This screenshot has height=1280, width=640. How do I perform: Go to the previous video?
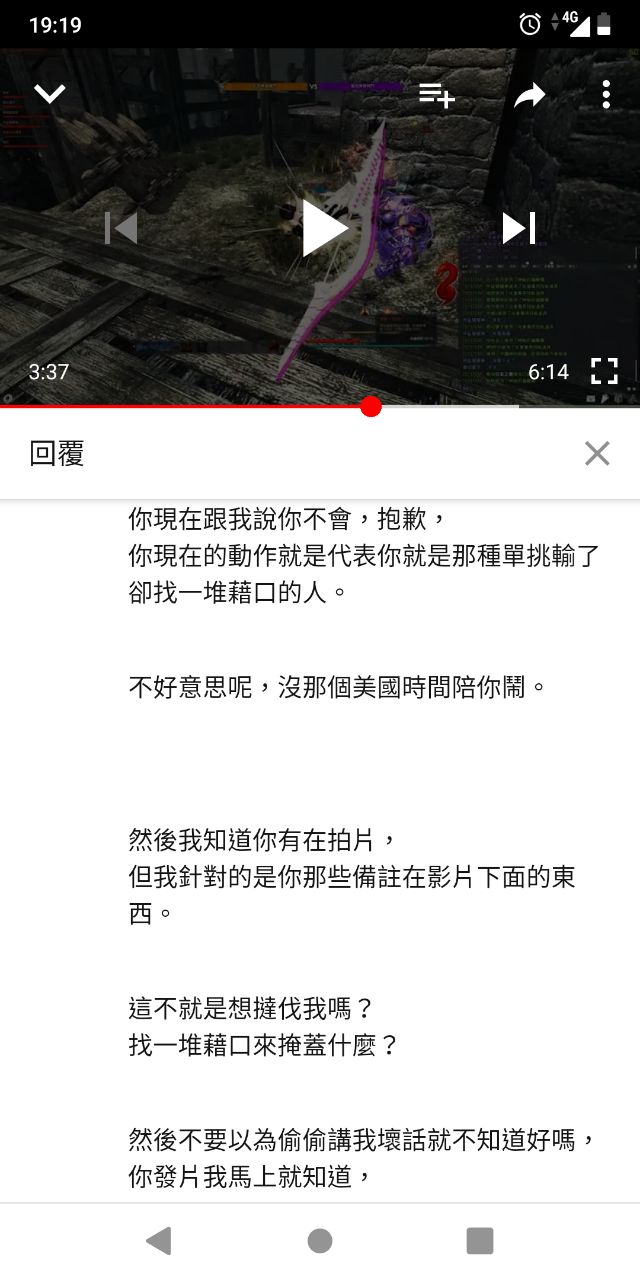[121, 228]
